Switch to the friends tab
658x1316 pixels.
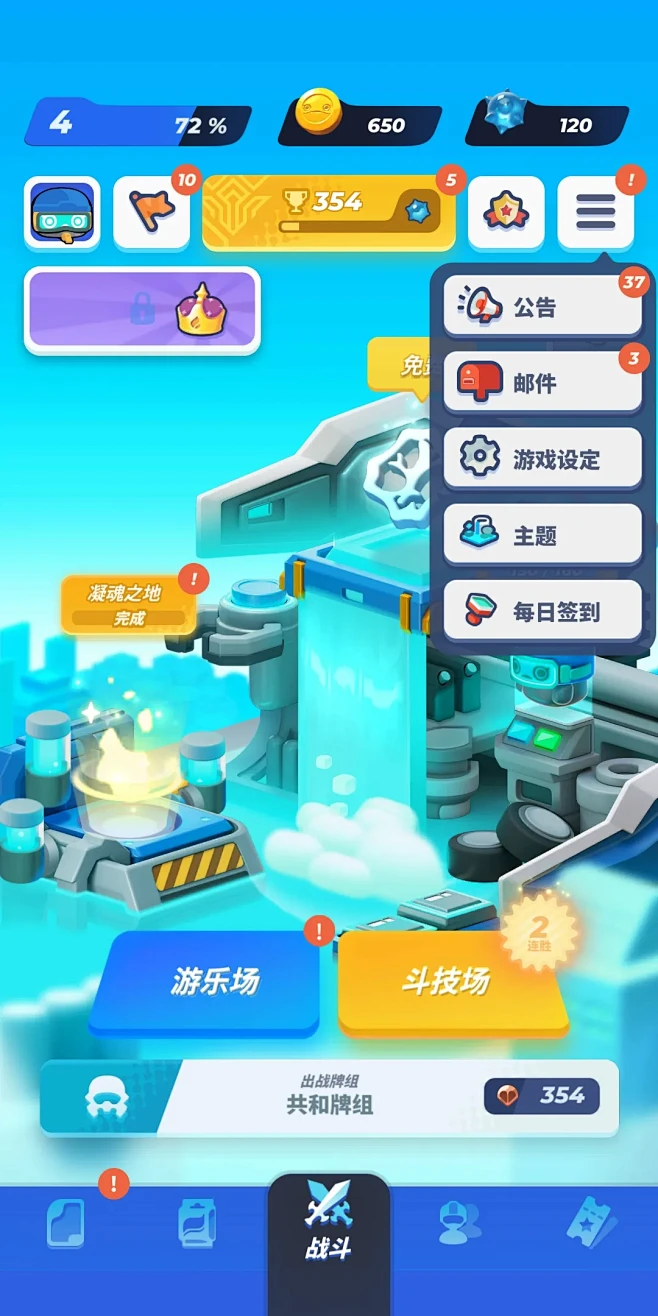click(460, 1223)
